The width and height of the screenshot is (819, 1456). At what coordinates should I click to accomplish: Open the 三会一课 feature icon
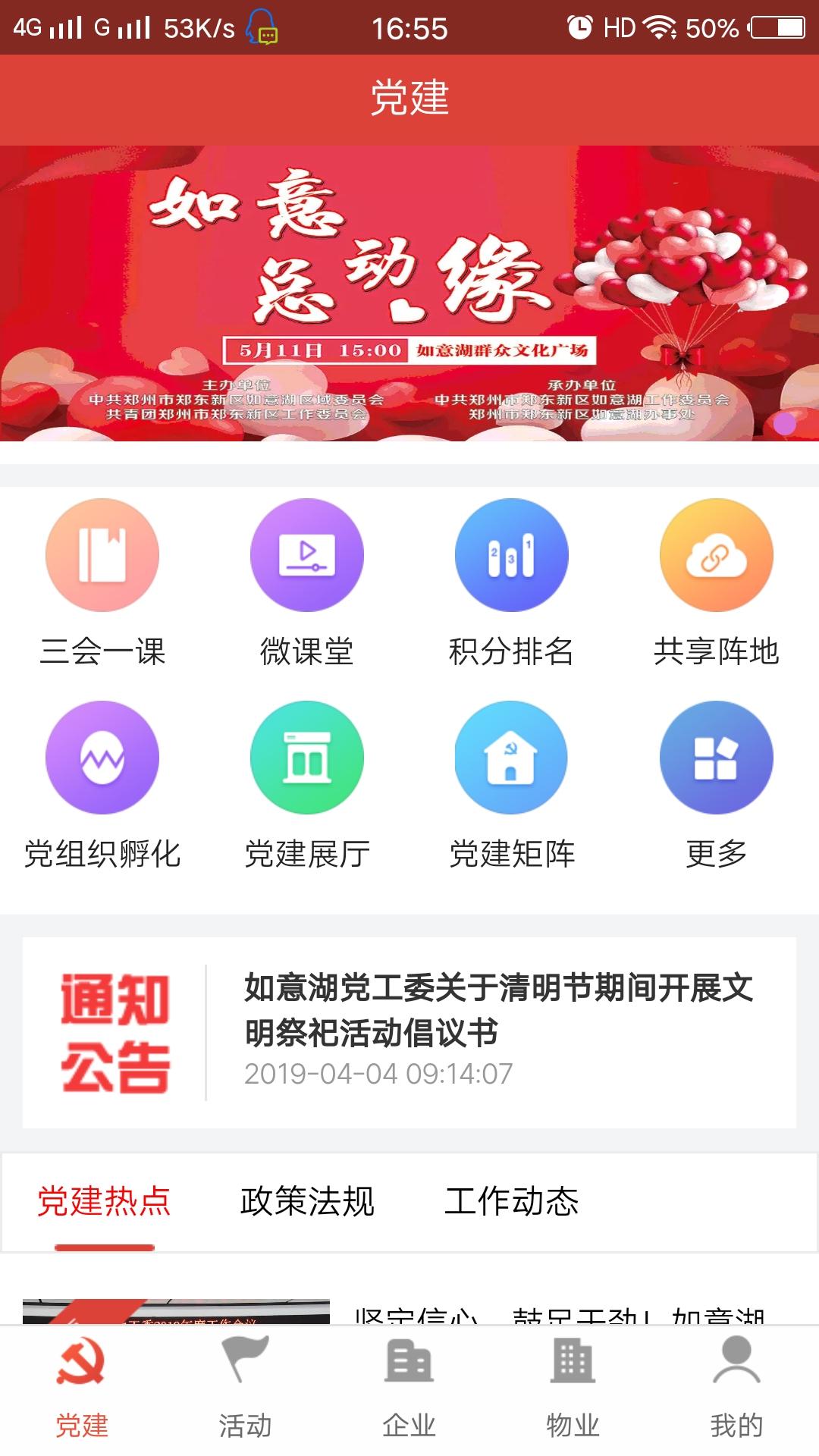[102, 555]
